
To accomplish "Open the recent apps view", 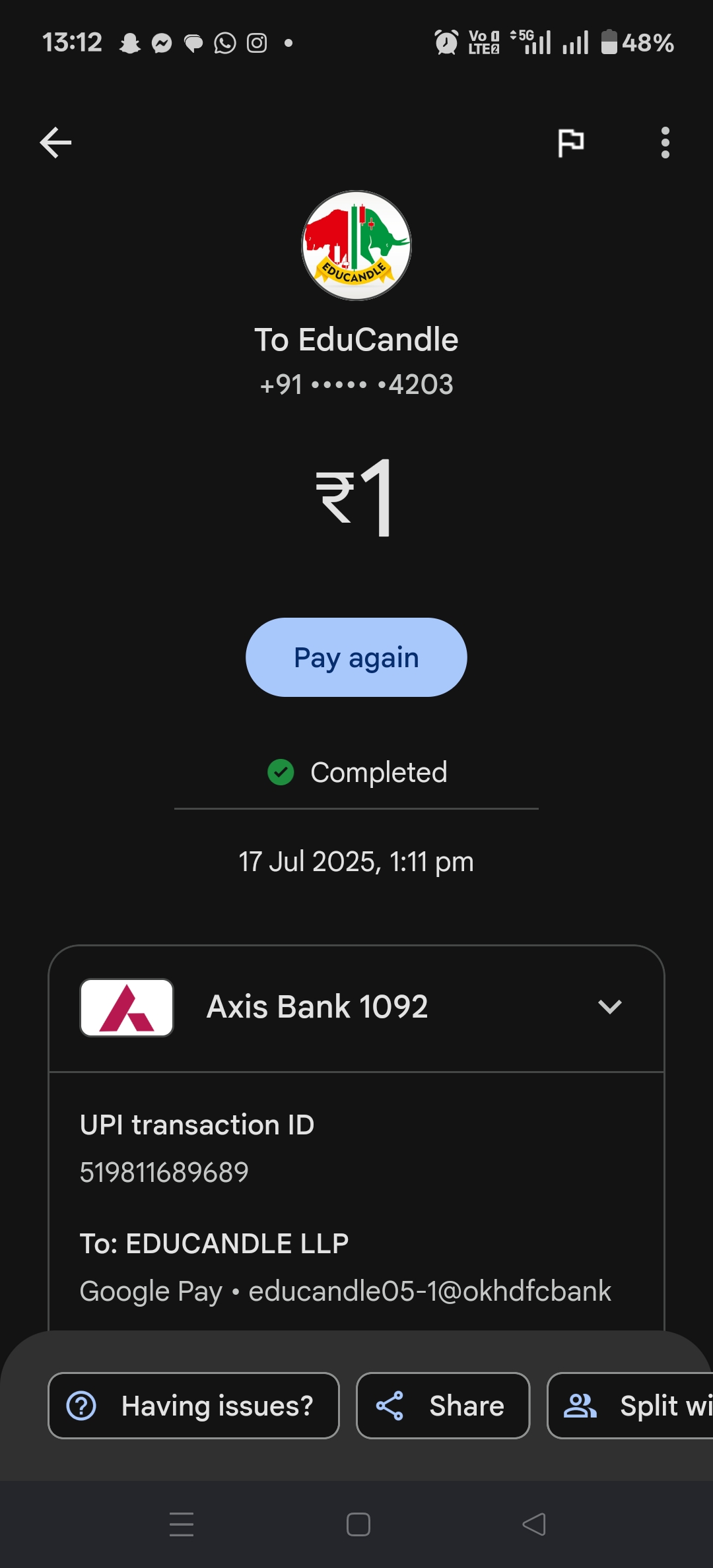I will point(181,1524).
